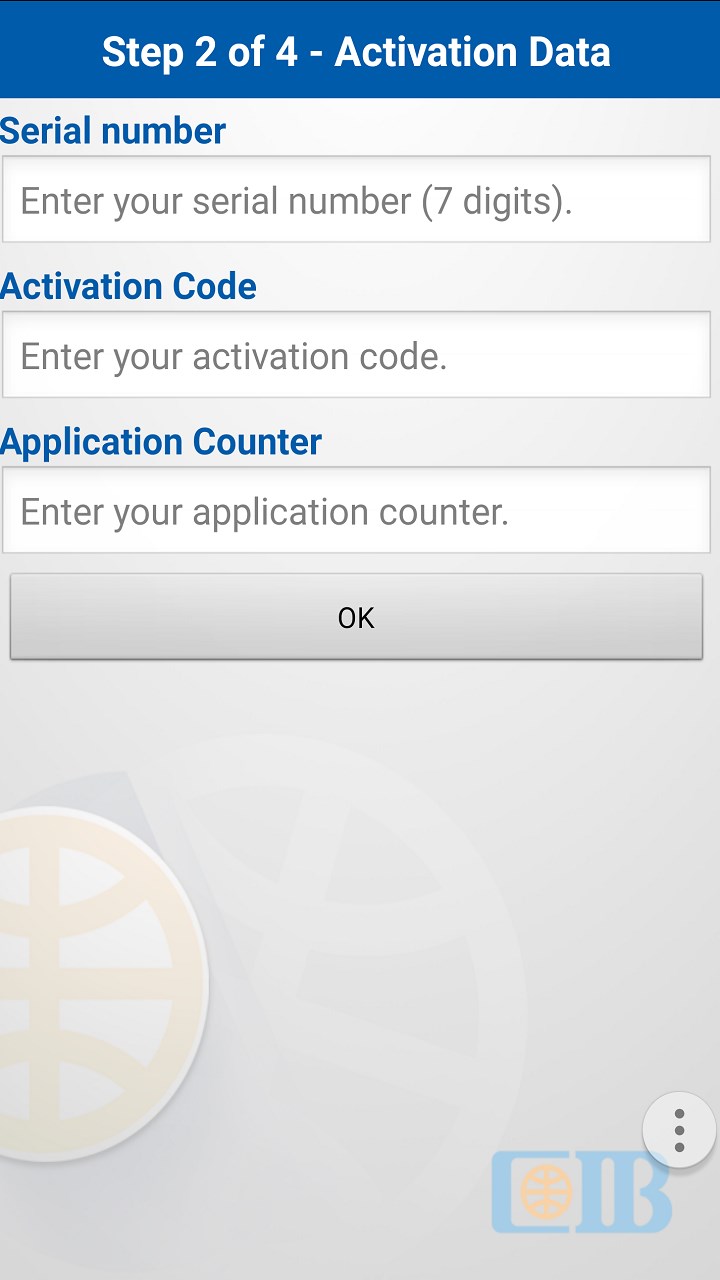
Task: Select the Application Counter field
Action: pos(356,511)
